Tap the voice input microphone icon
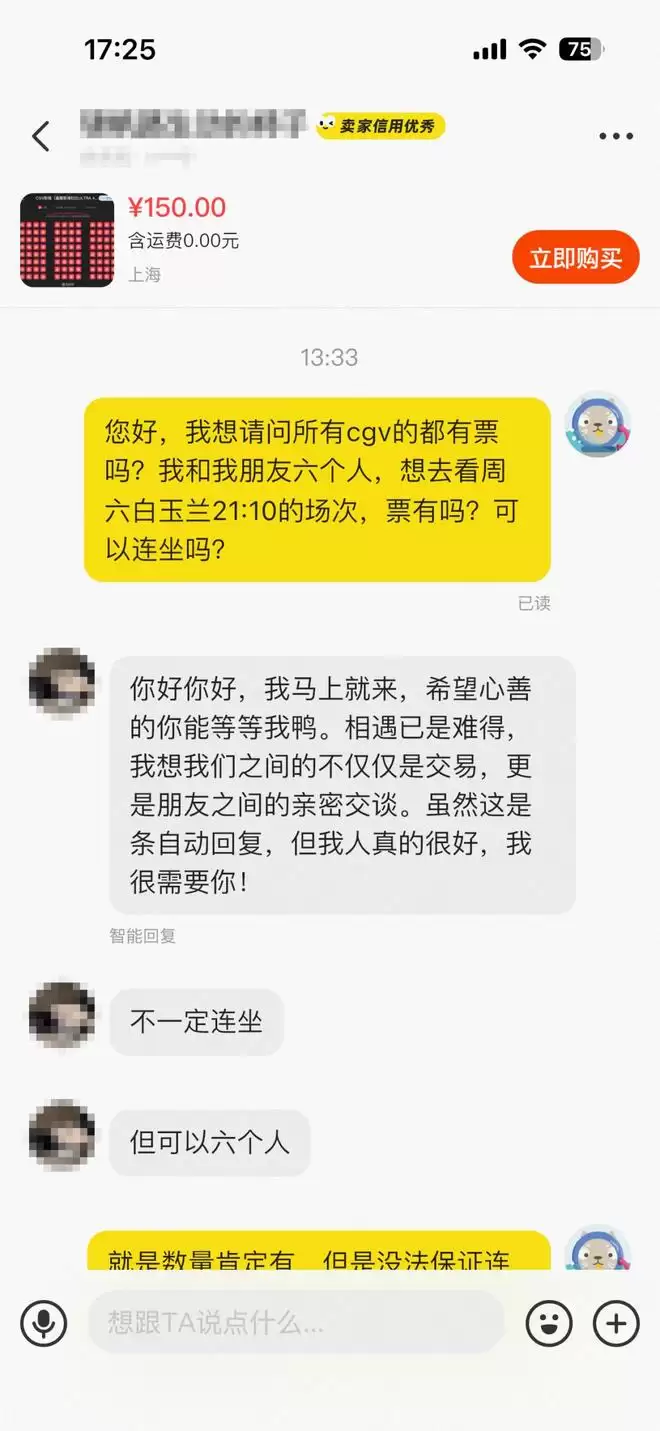This screenshot has width=660, height=1431. [43, 1324]
